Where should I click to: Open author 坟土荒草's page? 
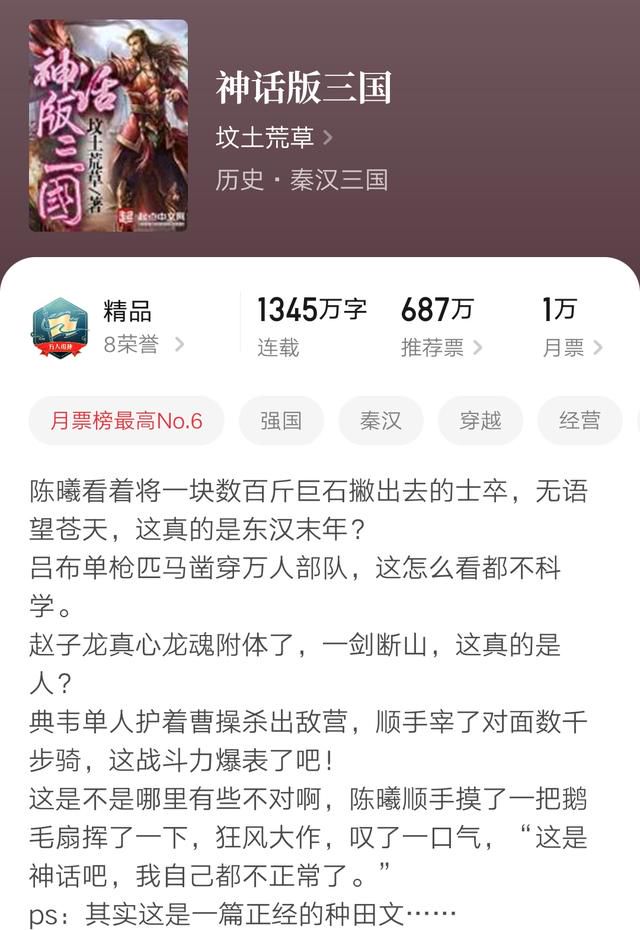[x=274, y=137]
